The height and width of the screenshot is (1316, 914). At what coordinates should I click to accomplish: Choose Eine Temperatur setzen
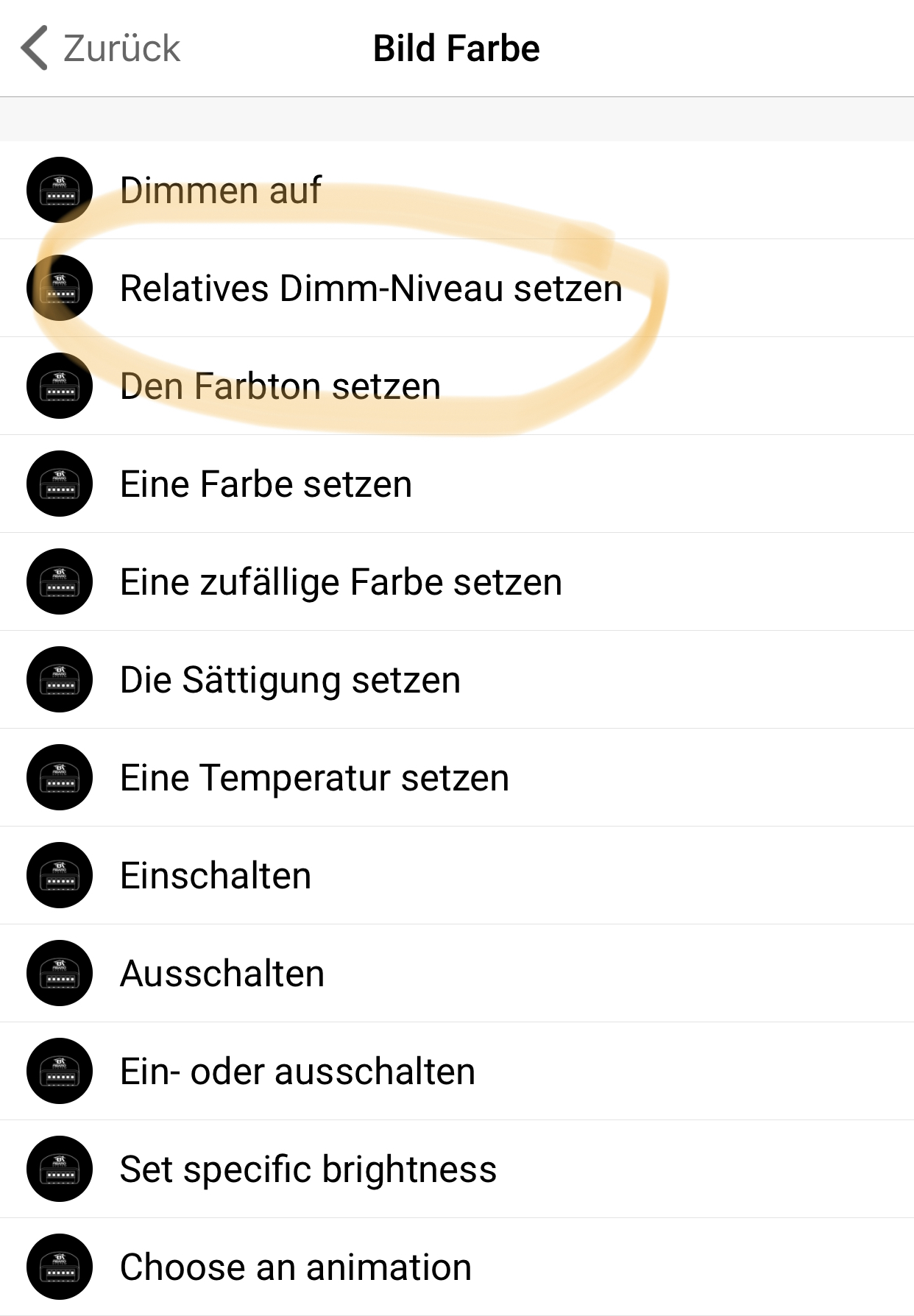click(x=314, y=777)
